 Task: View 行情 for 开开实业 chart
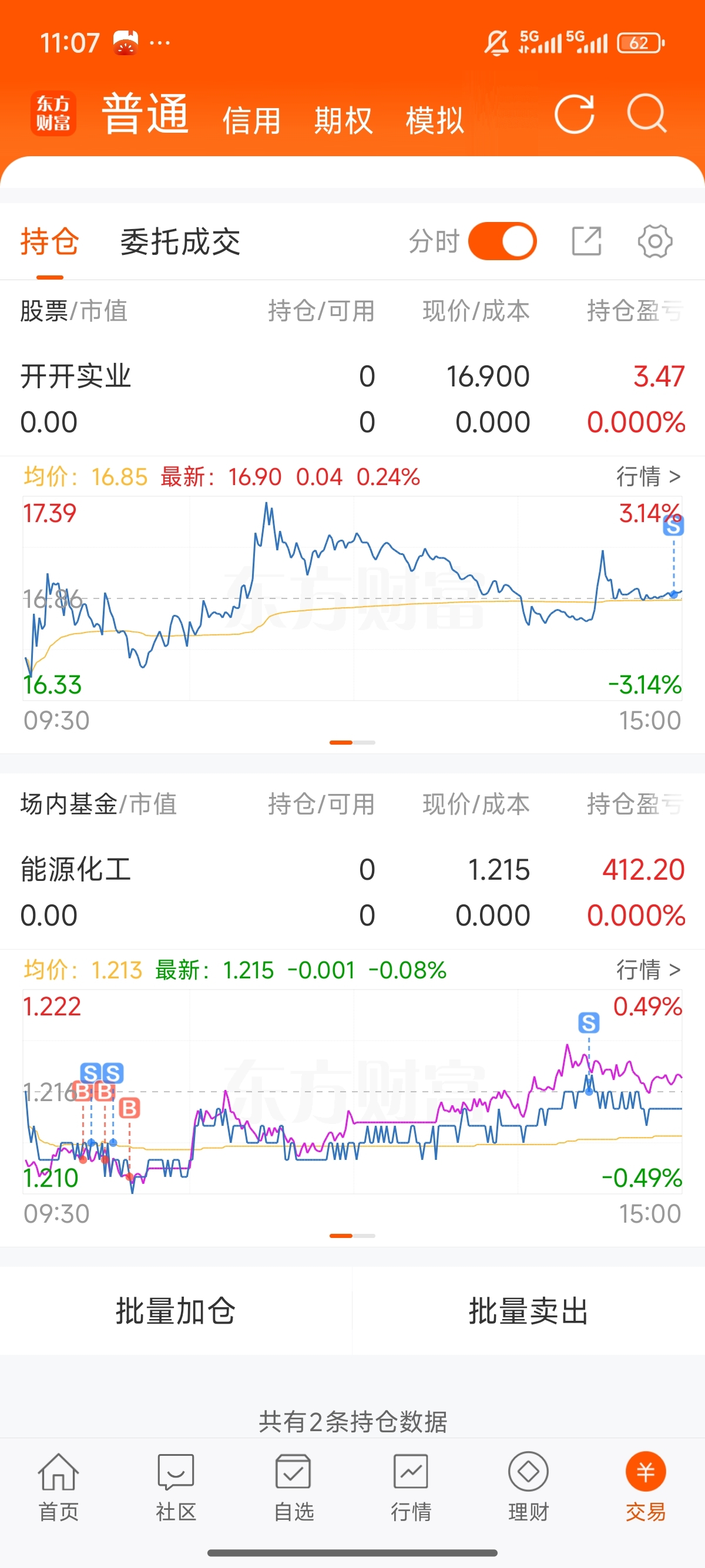pyautogui.click(x=649, y=477)
